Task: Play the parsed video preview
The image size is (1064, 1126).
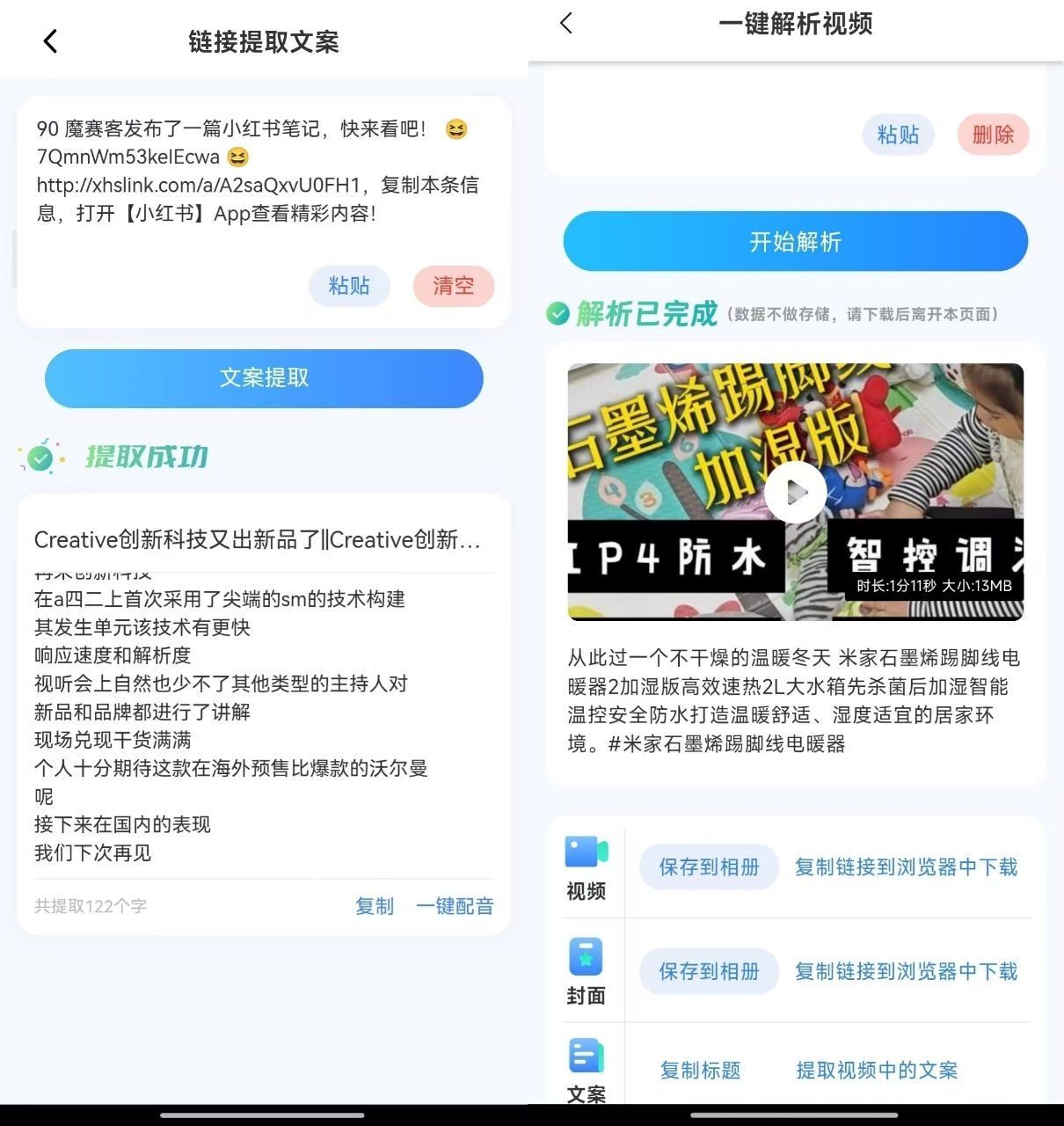Action: pos(795,493)
